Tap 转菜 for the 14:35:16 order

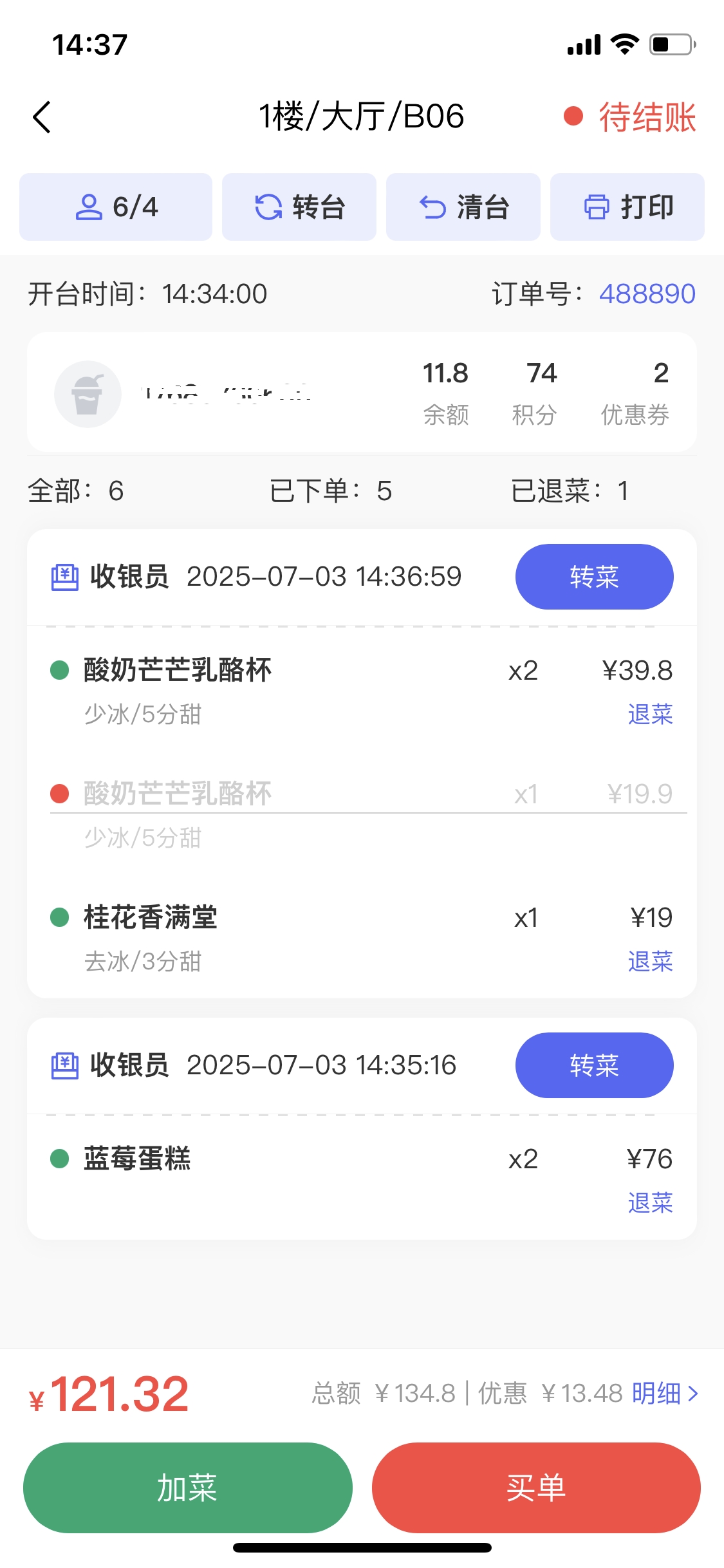coord(594,1065)
